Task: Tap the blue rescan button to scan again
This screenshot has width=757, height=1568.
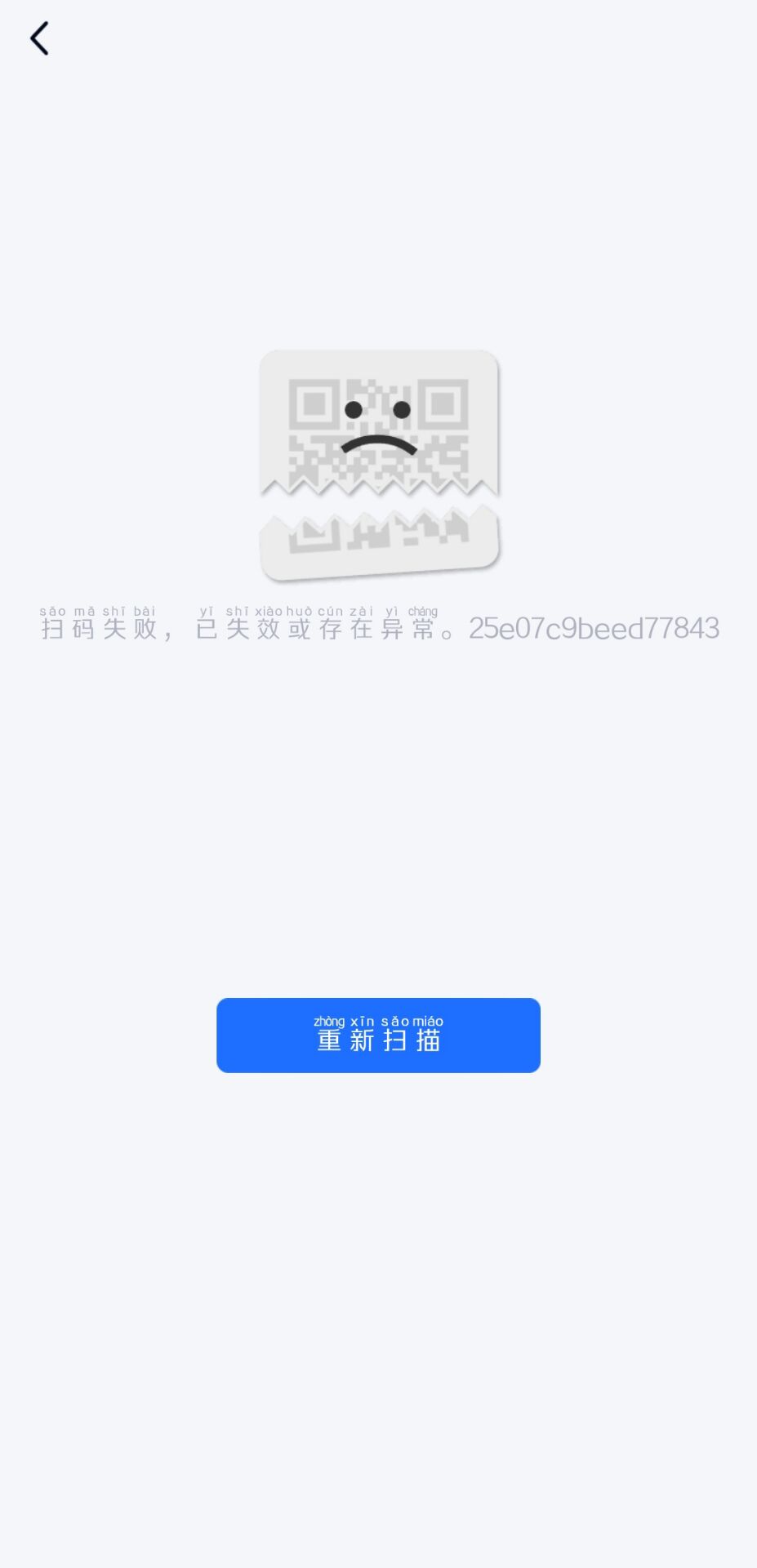Action: 378,1036
